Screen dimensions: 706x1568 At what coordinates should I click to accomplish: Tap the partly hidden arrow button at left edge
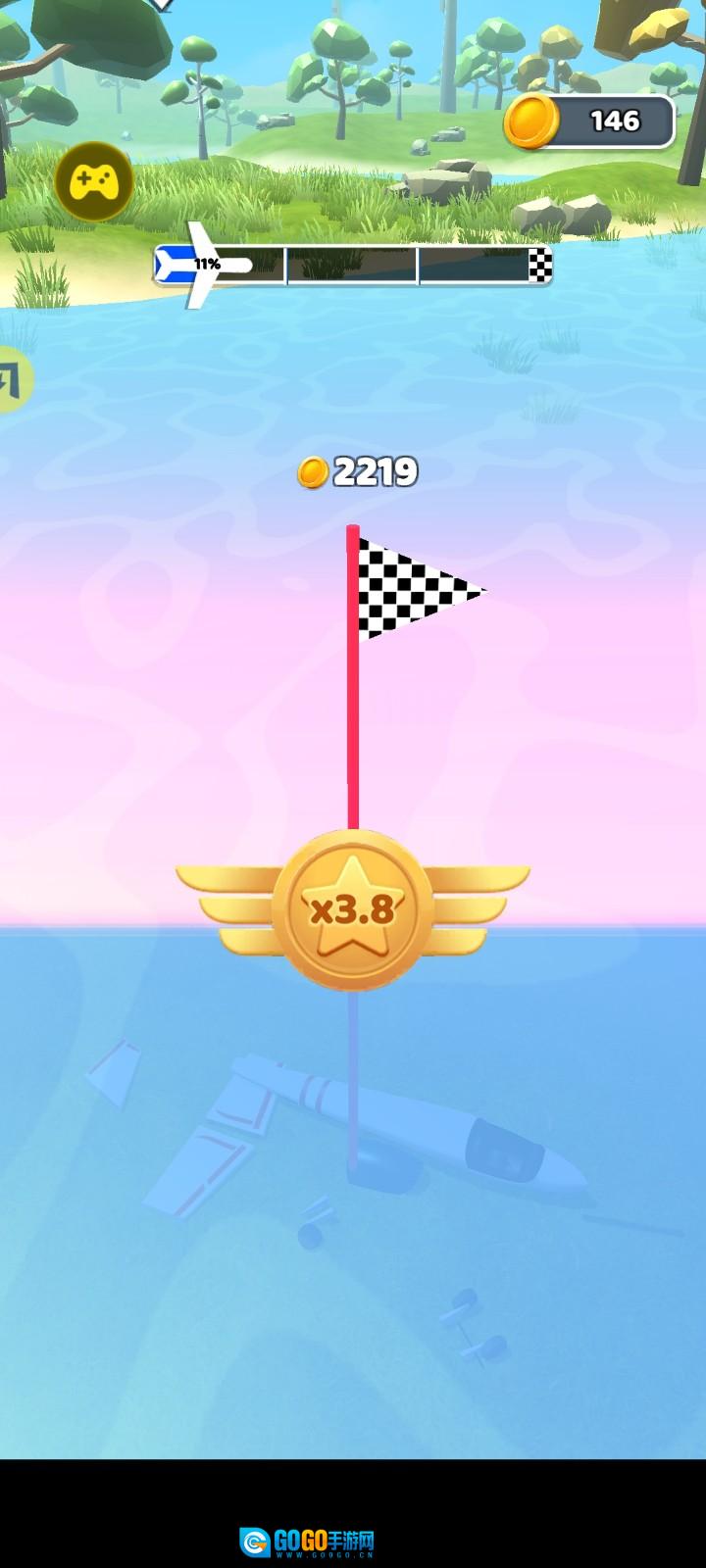pos(12,379)
